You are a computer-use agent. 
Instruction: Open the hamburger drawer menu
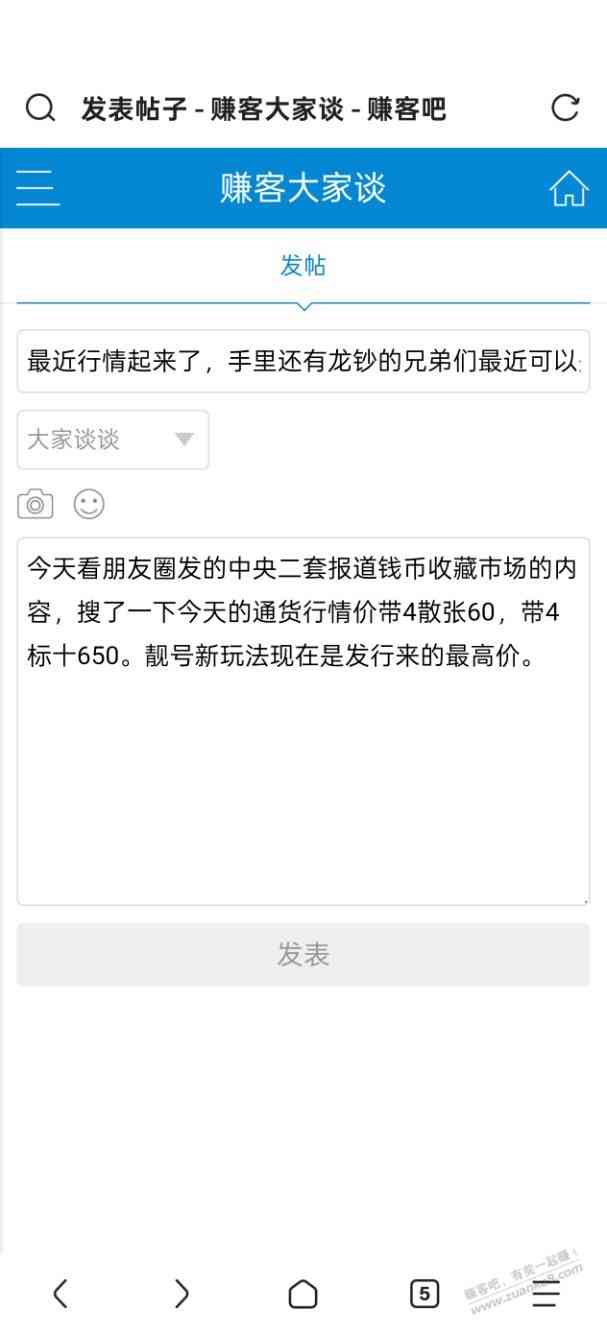click(x=38, y=188)
